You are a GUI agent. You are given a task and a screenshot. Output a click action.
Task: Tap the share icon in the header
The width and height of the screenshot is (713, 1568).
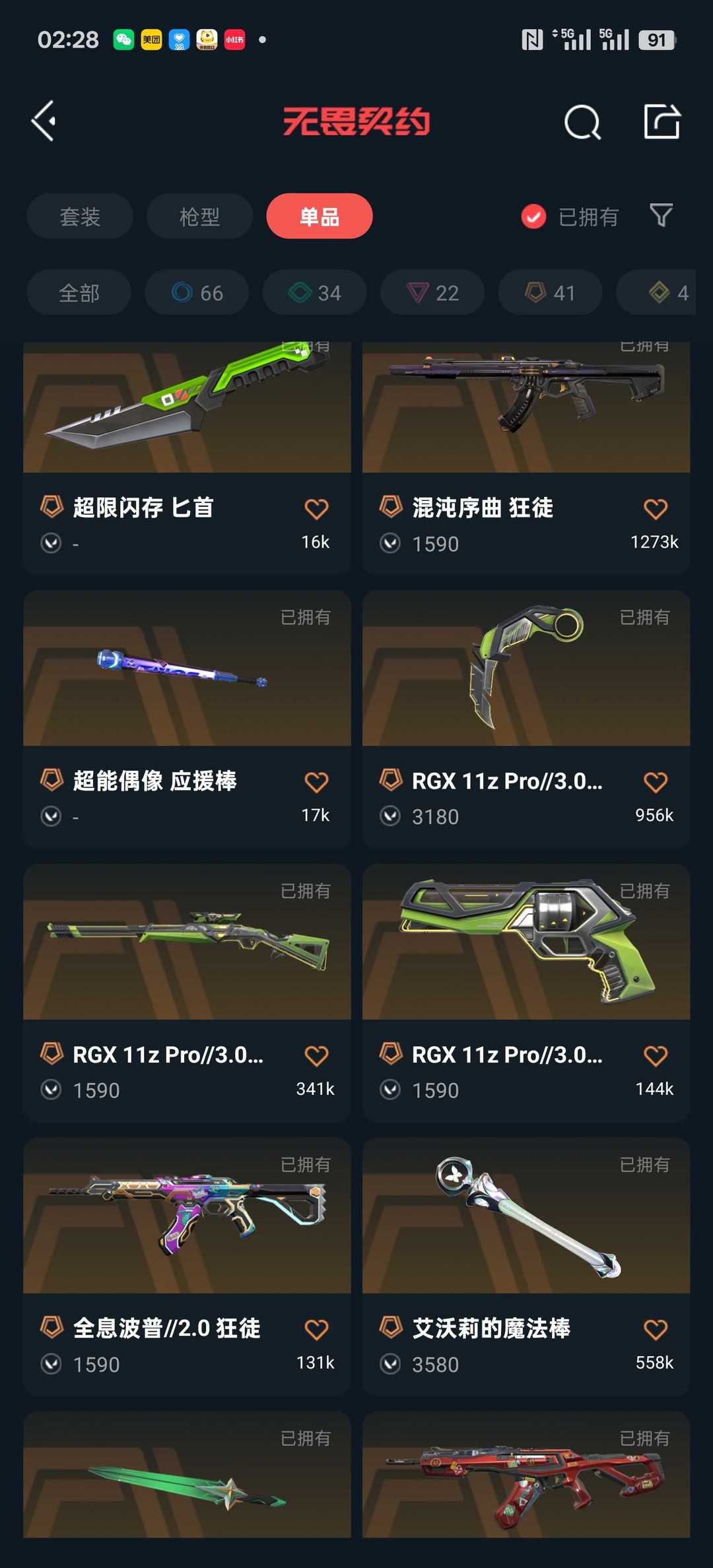pos(662,121)
